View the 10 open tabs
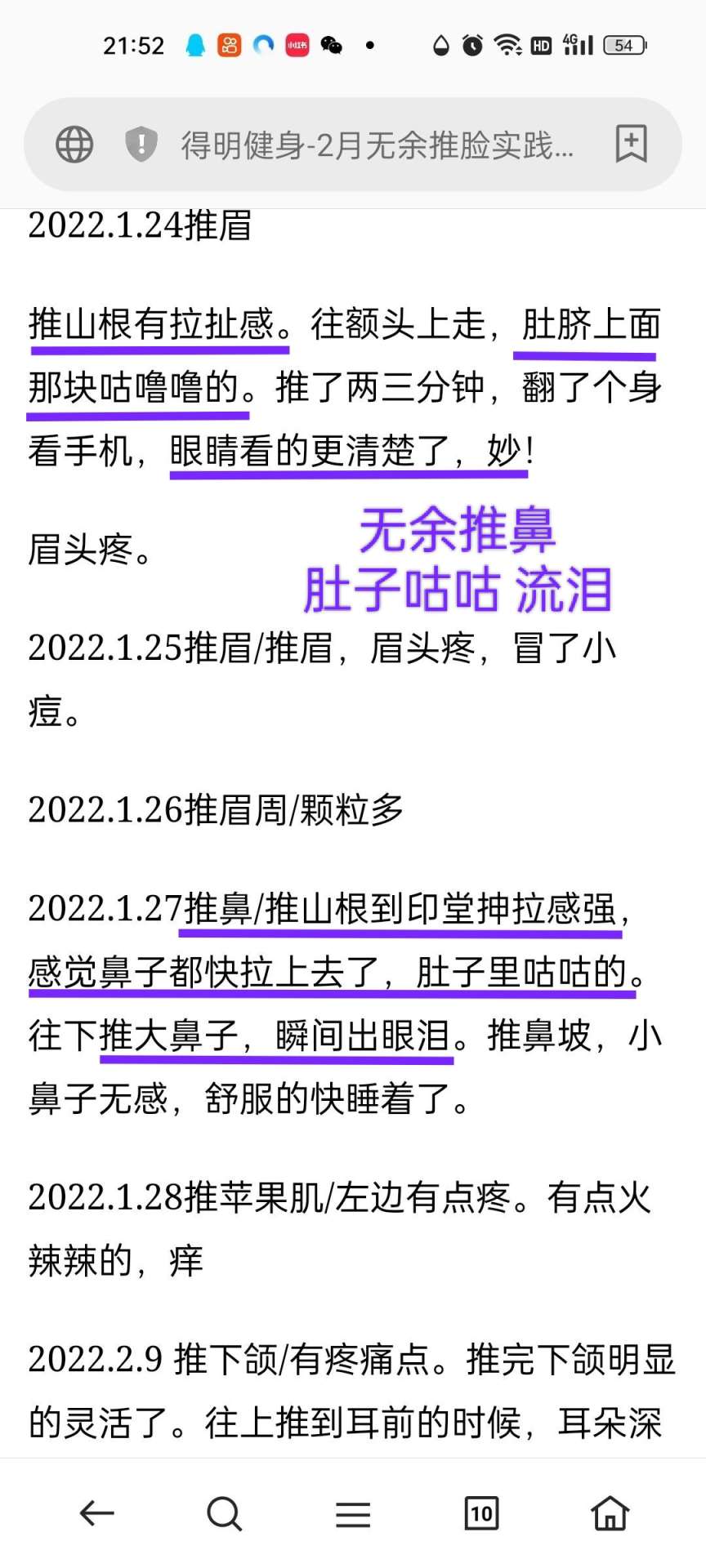The image size is (706, 1568). (x=481, y=1513)
